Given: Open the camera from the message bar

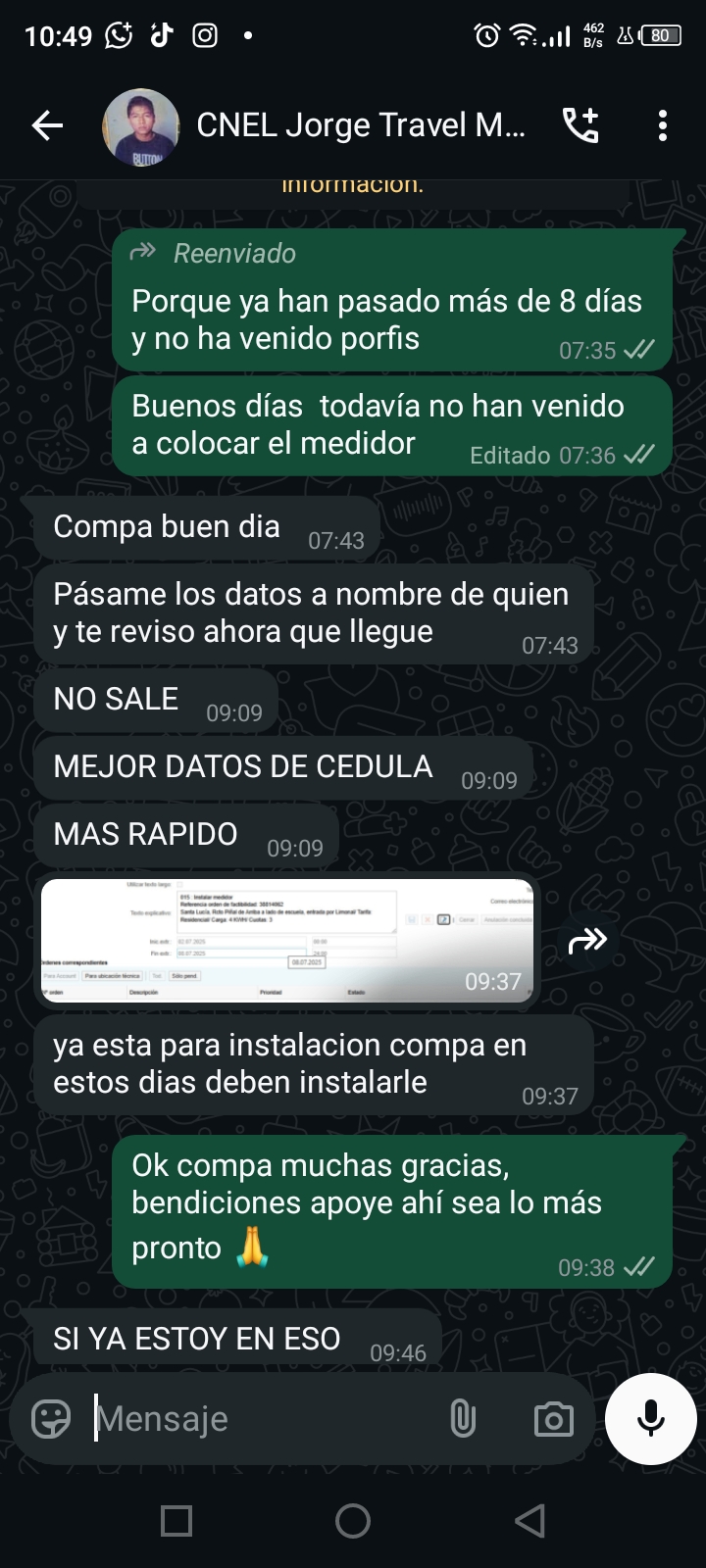Looking at the screenshot, I should tap(553, 1418).
